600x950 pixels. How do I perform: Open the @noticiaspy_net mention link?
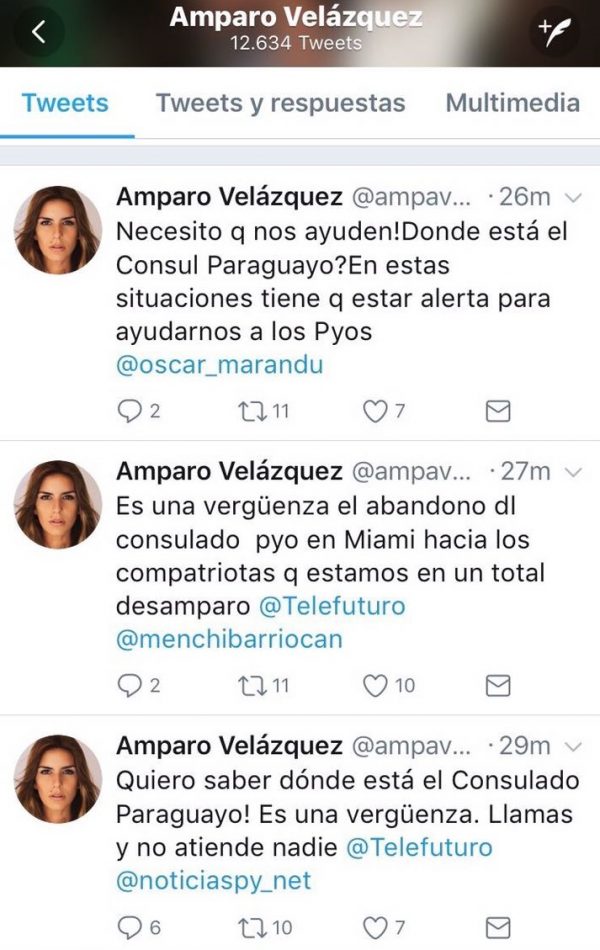coord(214,881)
